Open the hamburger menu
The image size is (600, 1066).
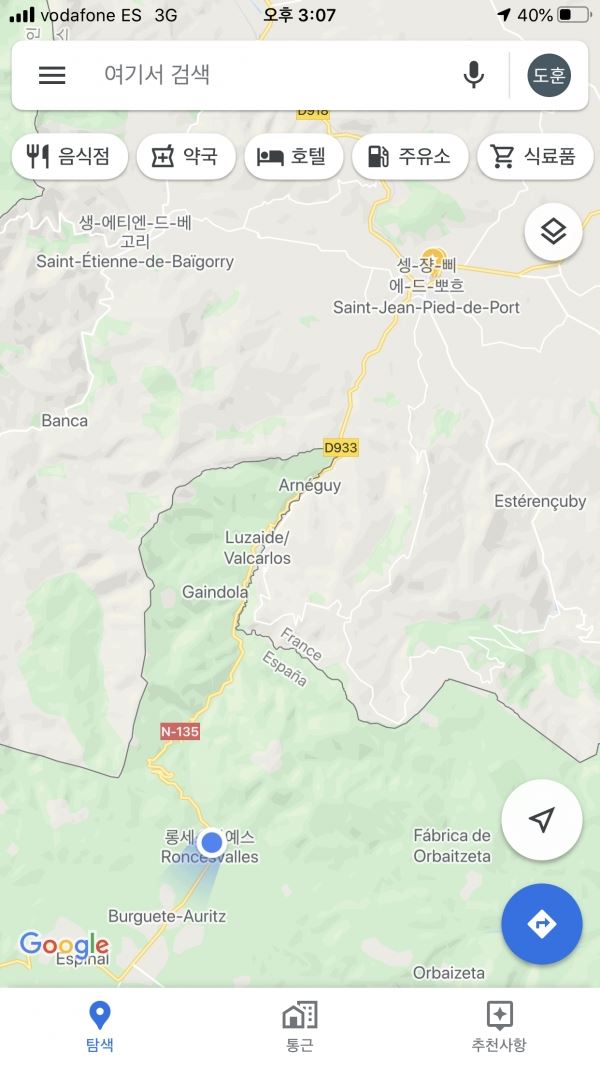(x=52, y=75)
